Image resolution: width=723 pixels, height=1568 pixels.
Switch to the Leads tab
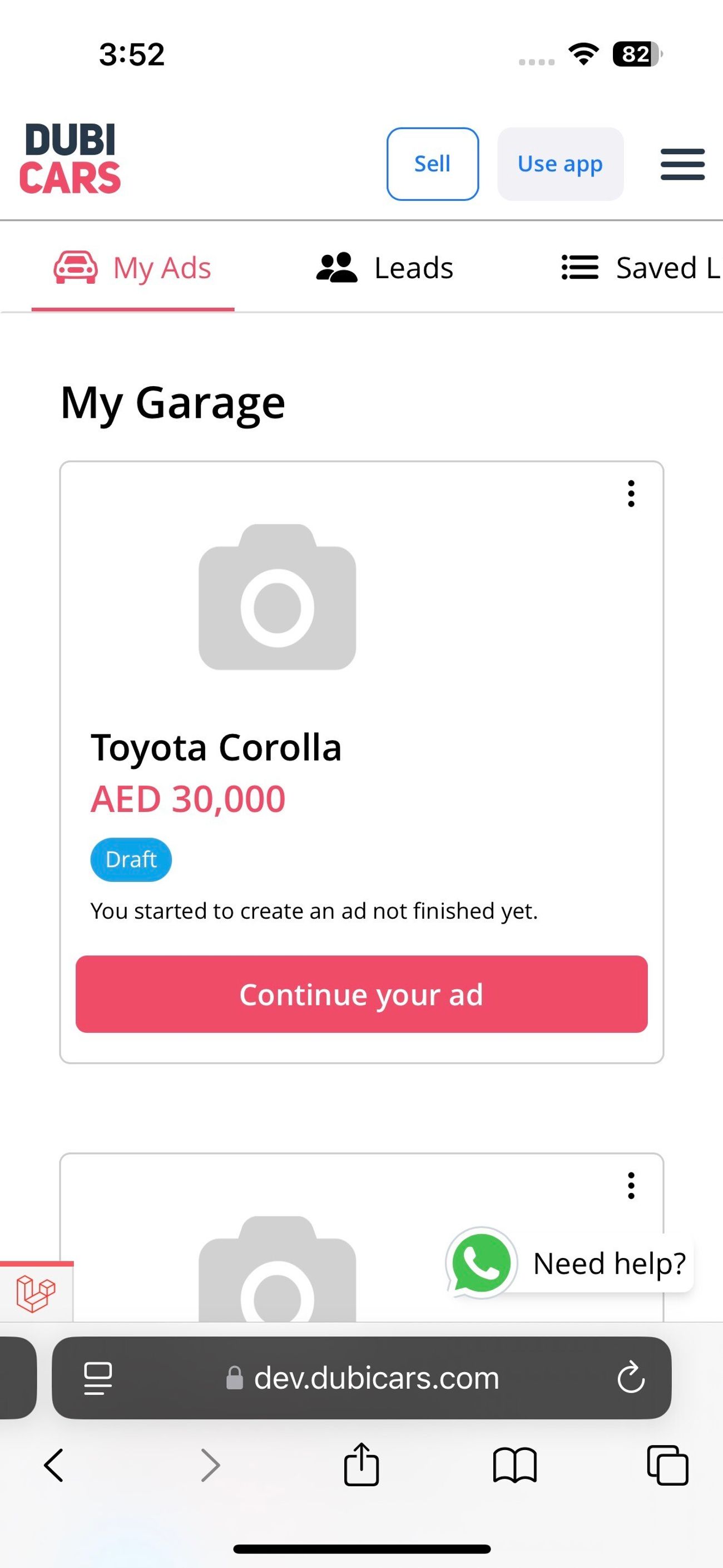[x=385, y=268]
